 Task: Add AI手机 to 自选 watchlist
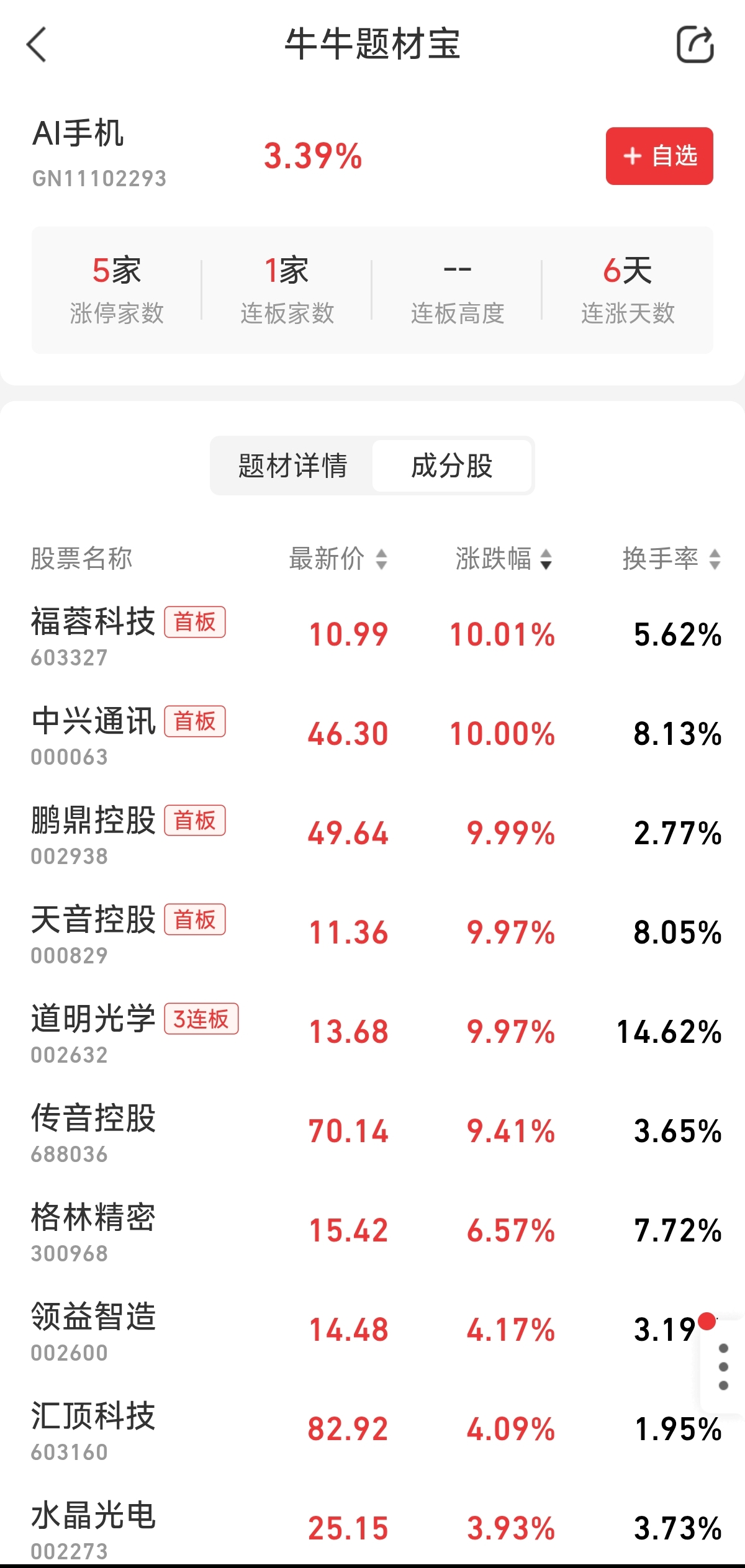click(x=659, y=156)
